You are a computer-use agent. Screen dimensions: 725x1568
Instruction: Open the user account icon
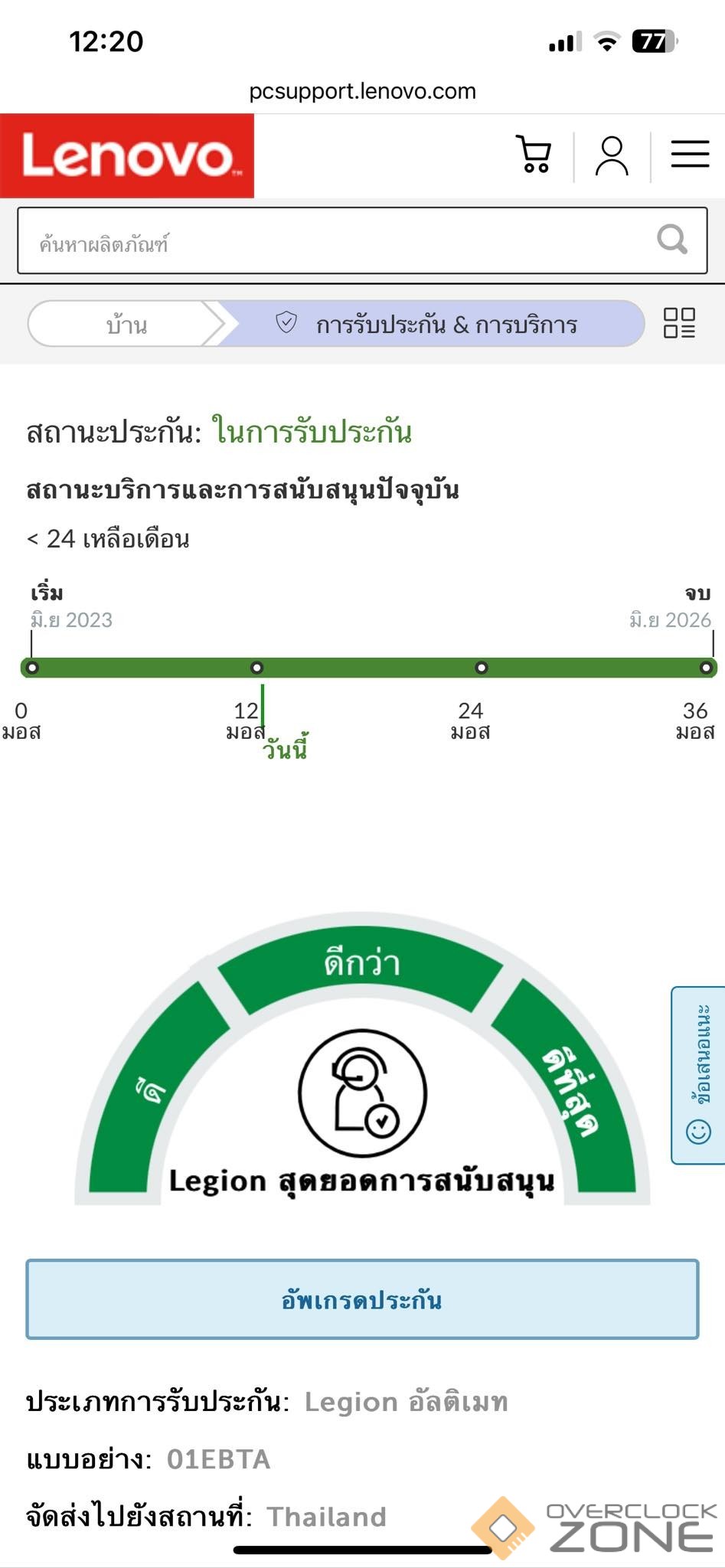[612, 155]
